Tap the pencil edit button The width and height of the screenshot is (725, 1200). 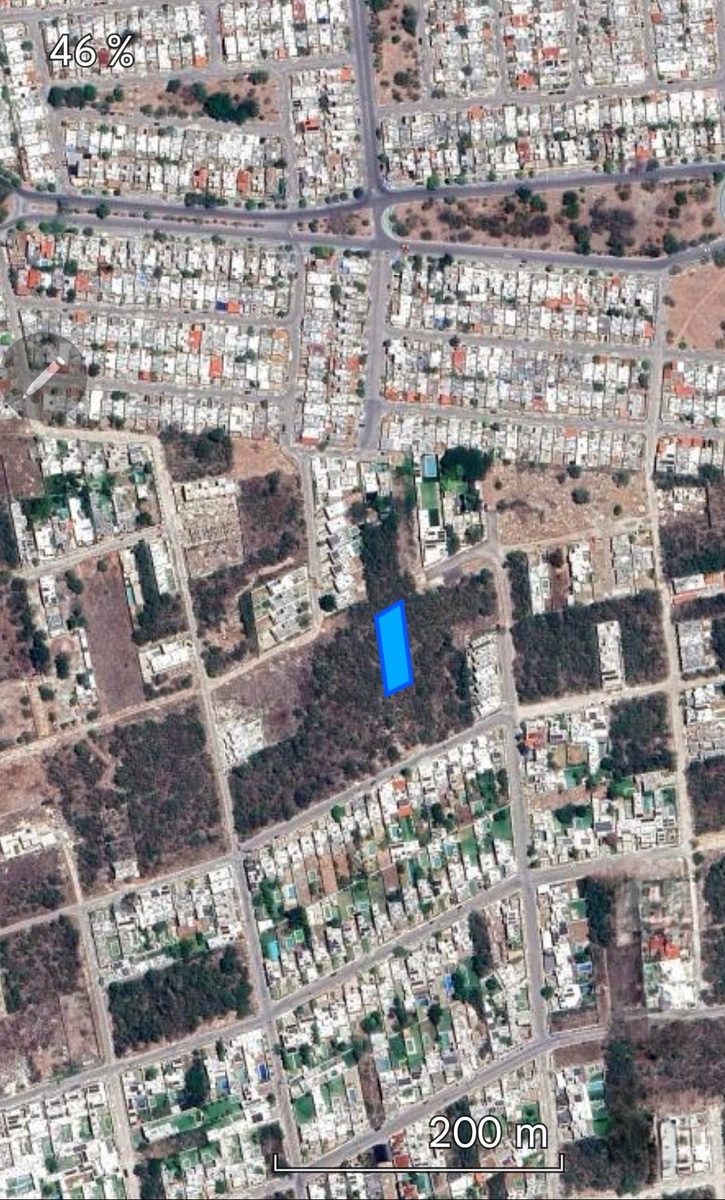tap(45, 377)
